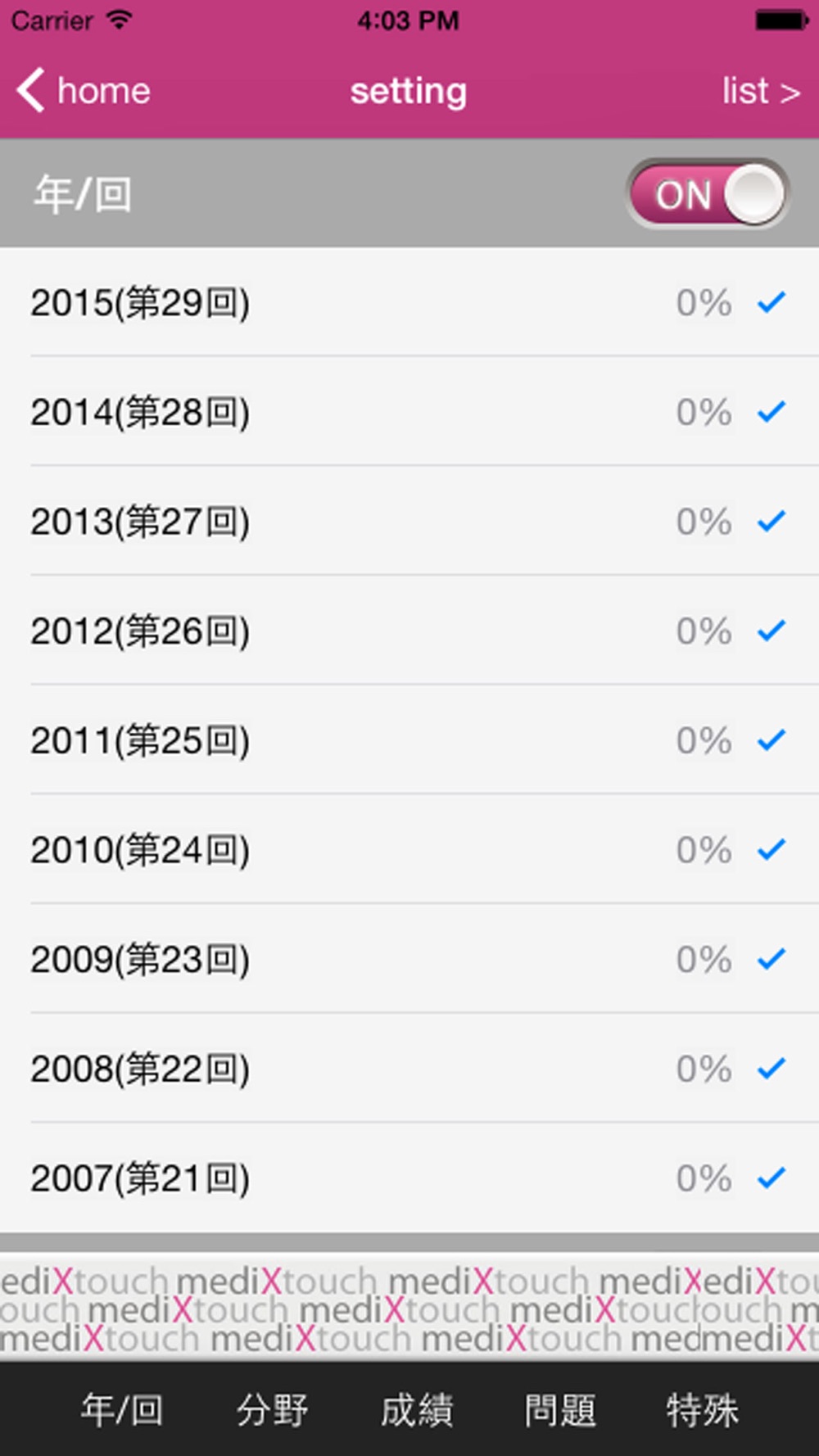Go to the 問題 tab
The image size is (819, 1456).
560,1410
